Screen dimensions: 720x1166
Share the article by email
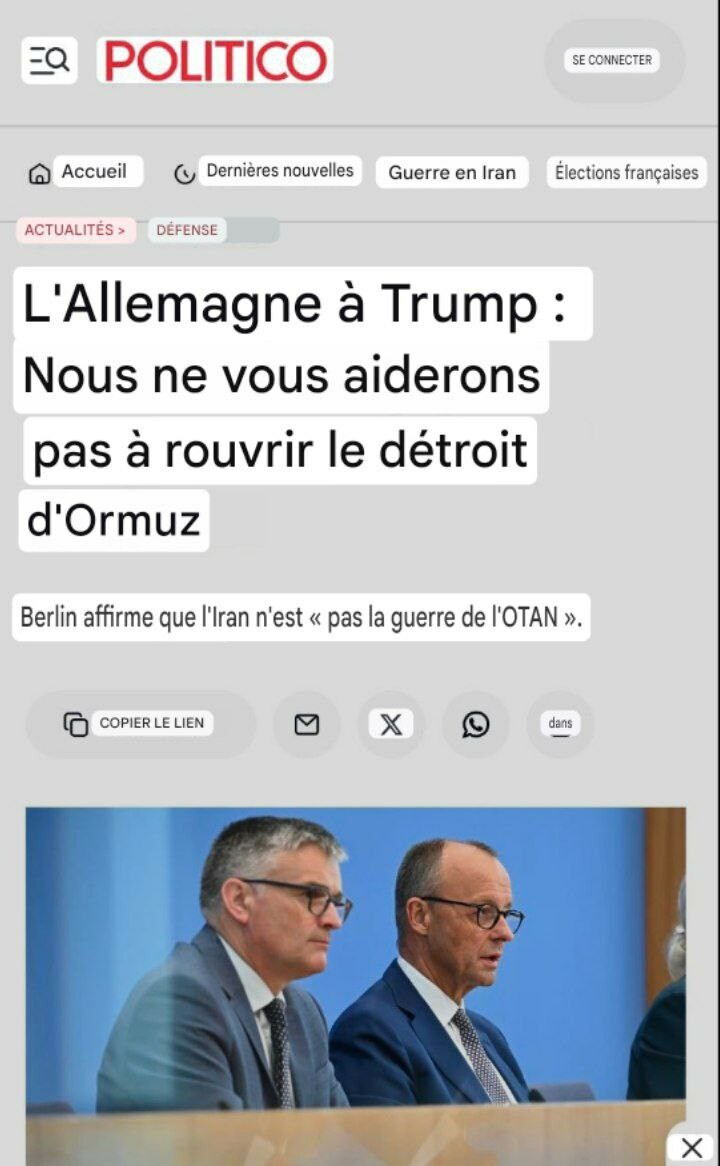(307, 724)
